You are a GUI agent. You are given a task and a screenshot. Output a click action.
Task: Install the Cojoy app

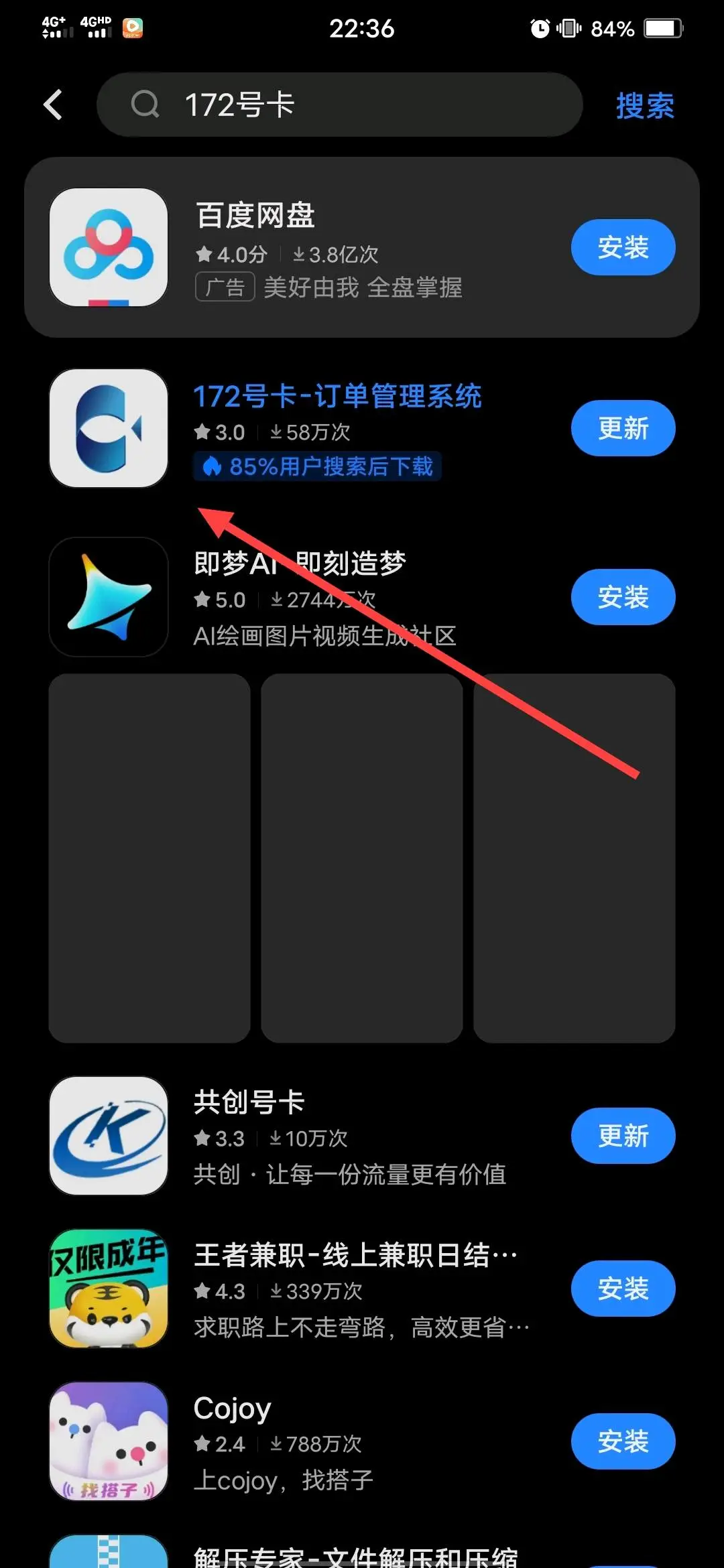coord(623,1441)
